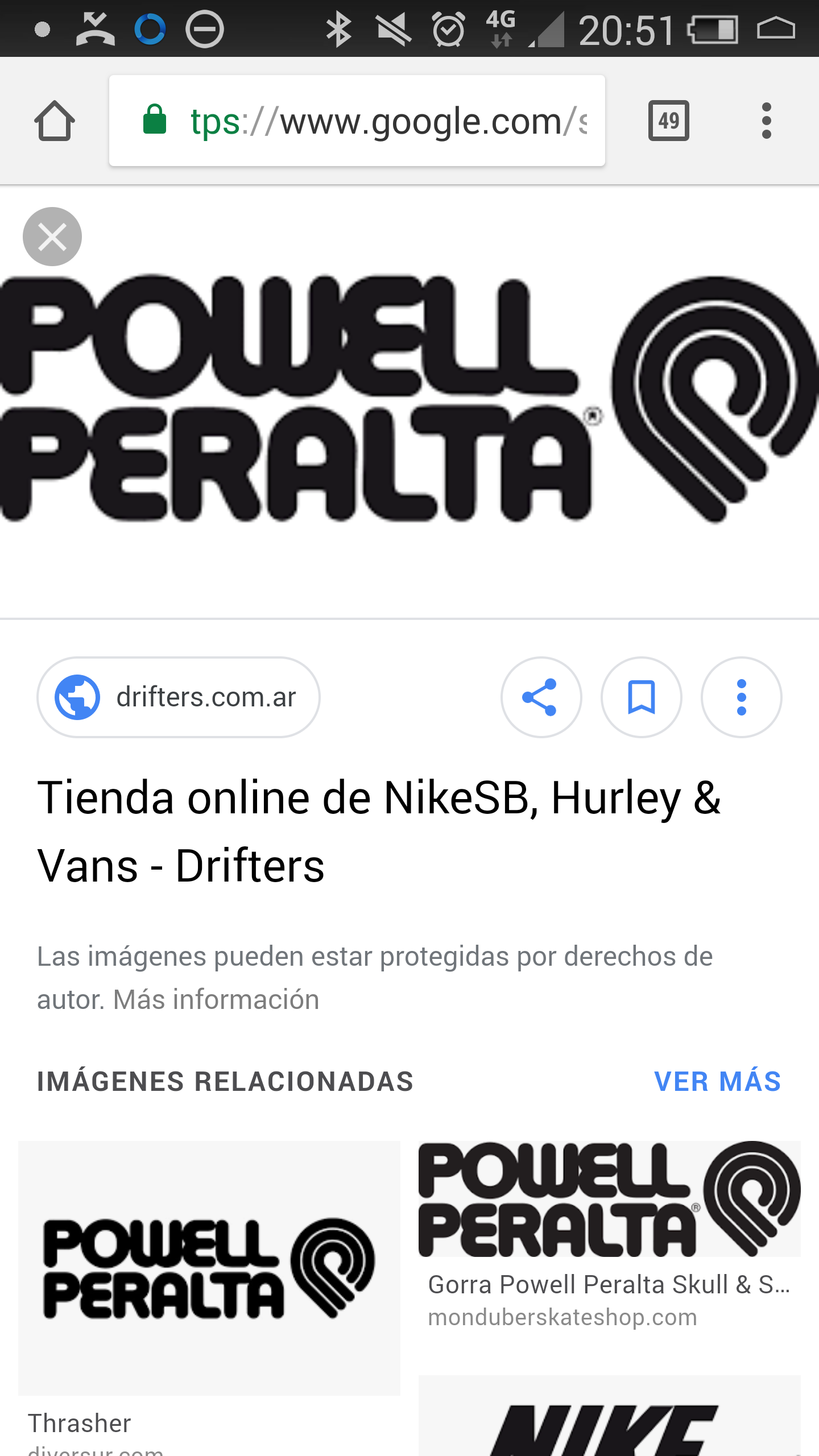Save the image to bookmarks
The width and height of the screenshot is (819, 1456).
[x=641, y=697]
